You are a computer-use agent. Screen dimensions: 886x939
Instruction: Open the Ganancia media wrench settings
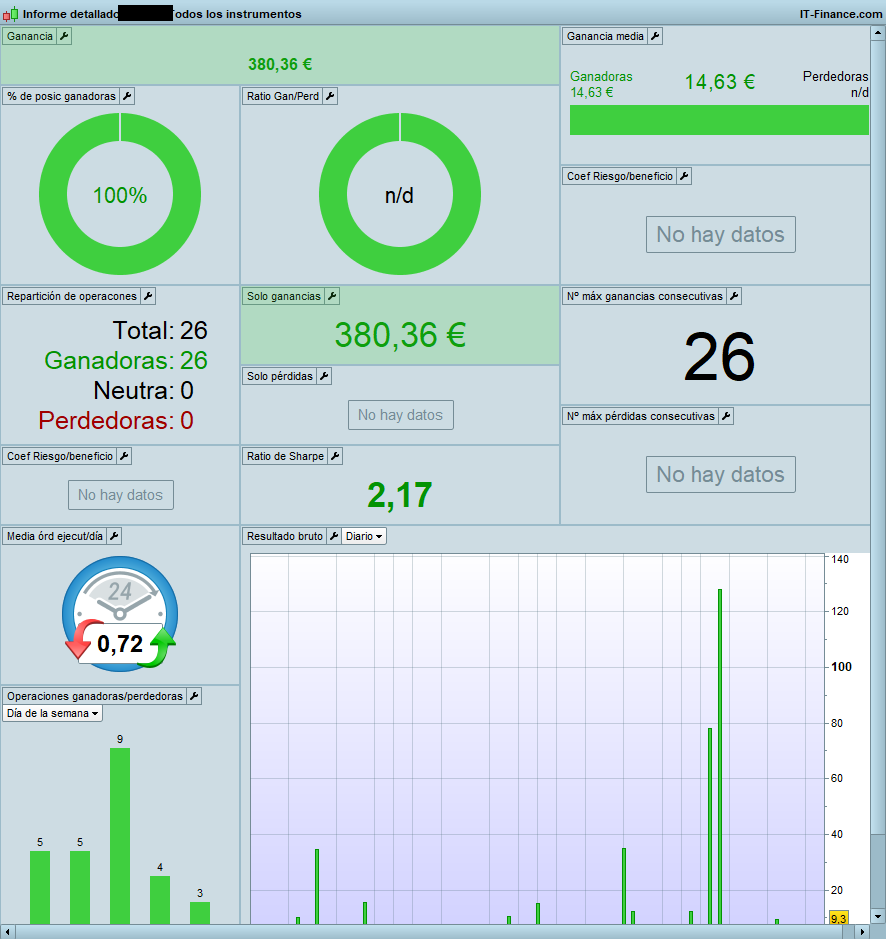(x=655, y=36)
